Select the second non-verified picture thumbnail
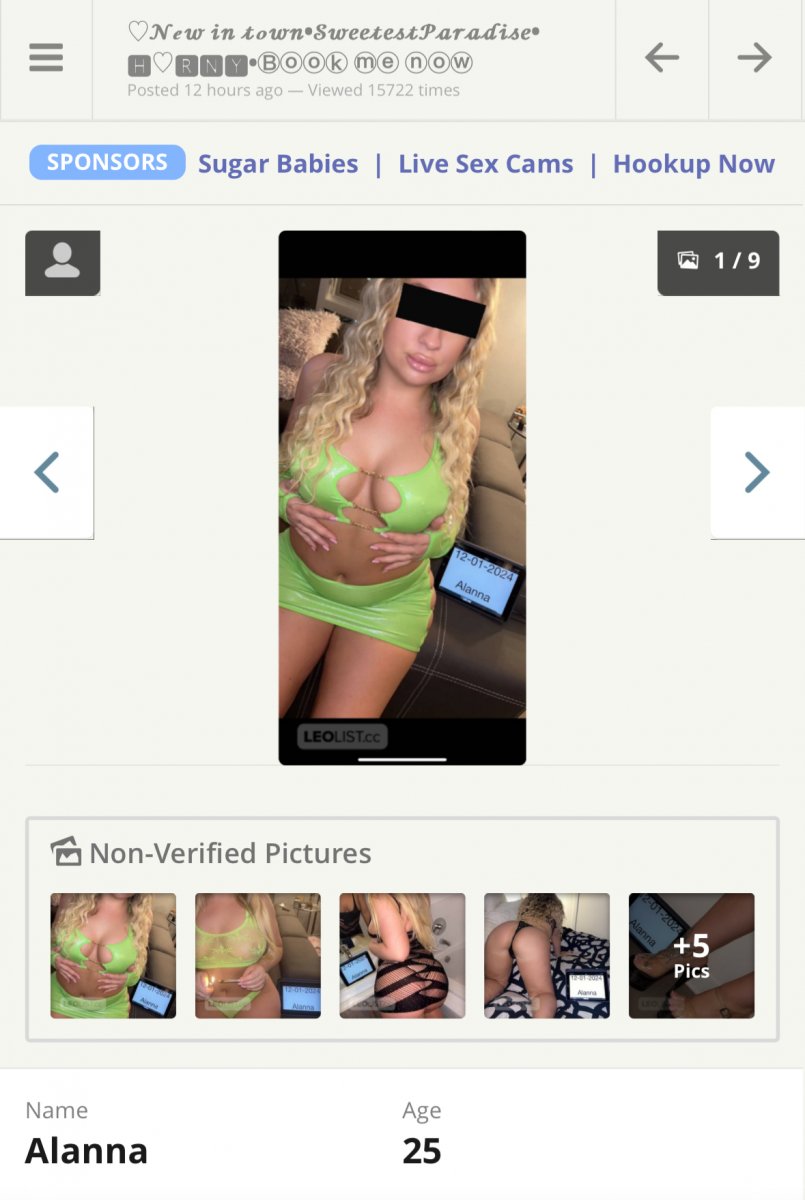This screenshot has height=1200, width=805. click(x=257, y=955)
